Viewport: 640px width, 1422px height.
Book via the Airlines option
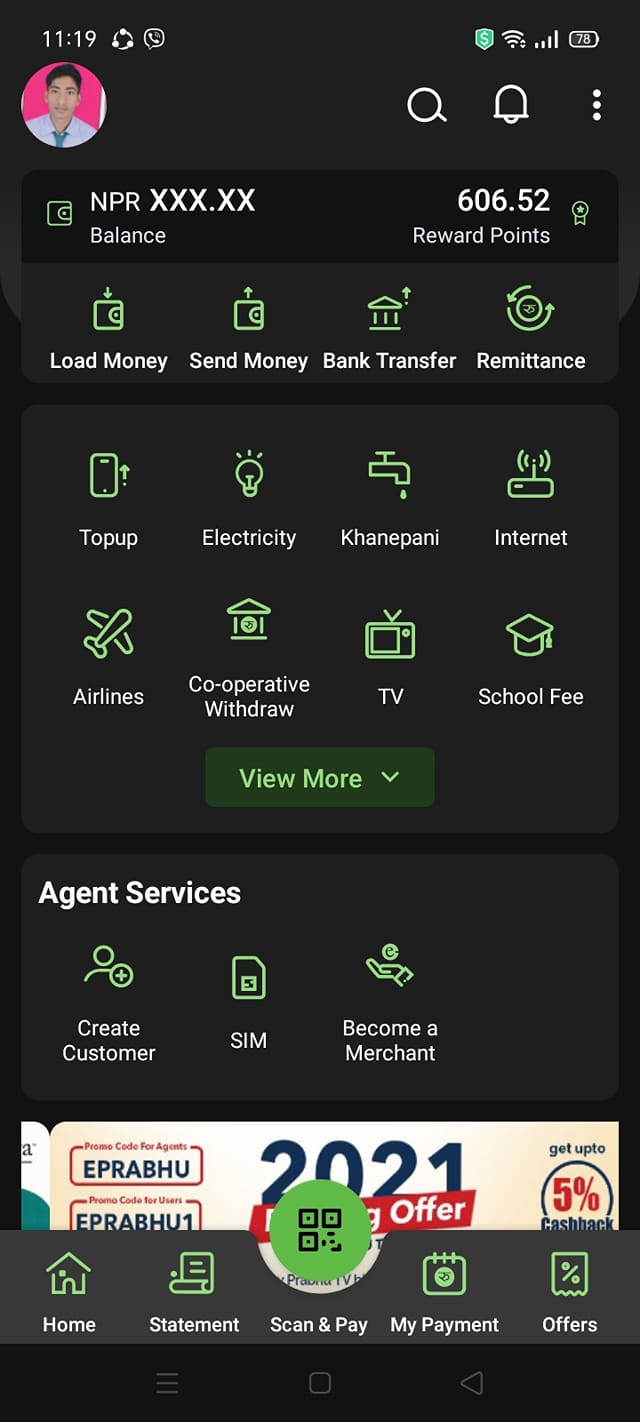point(109,658)
